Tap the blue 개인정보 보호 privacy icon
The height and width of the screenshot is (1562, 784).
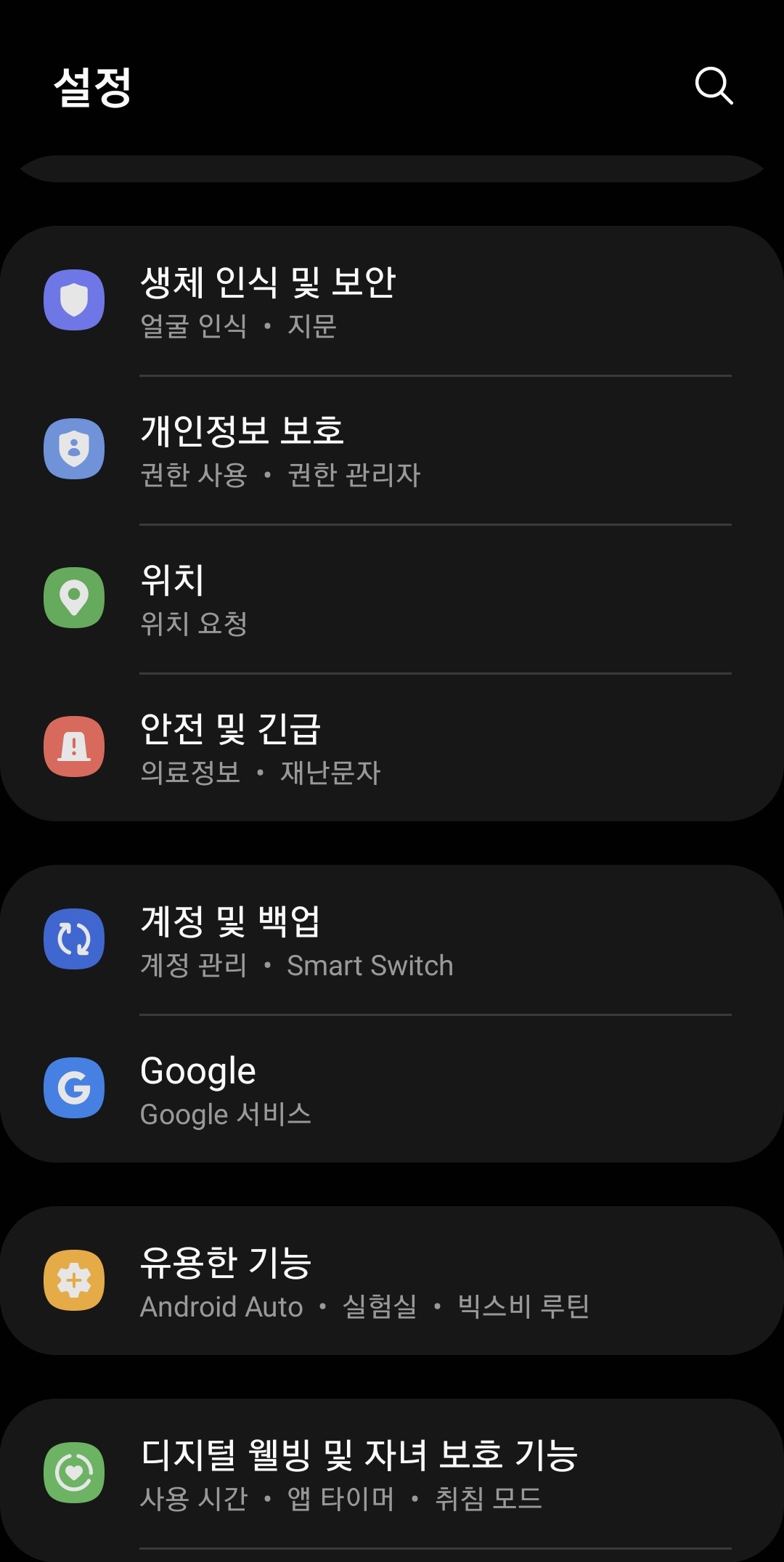tap(74, 449)
